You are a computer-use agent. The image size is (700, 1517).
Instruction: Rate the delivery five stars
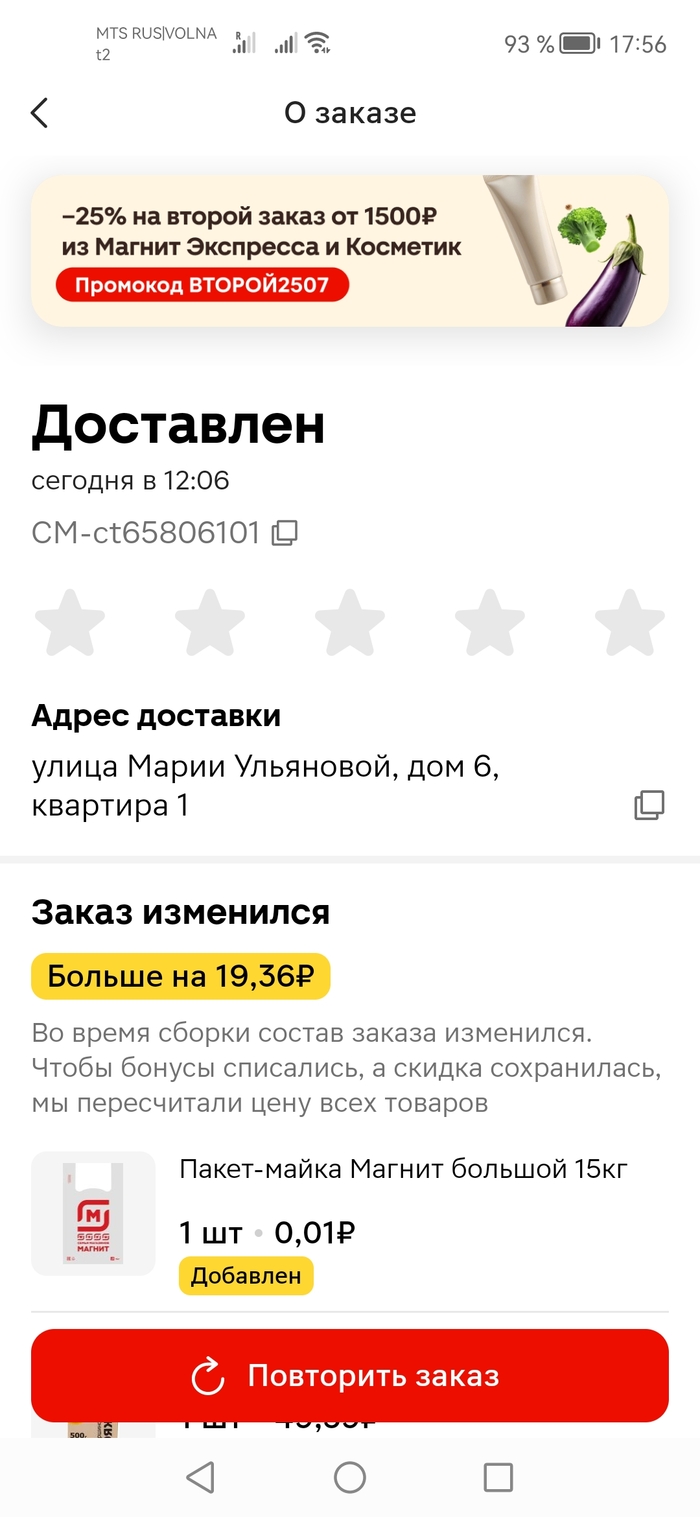(x=630, y=622)
